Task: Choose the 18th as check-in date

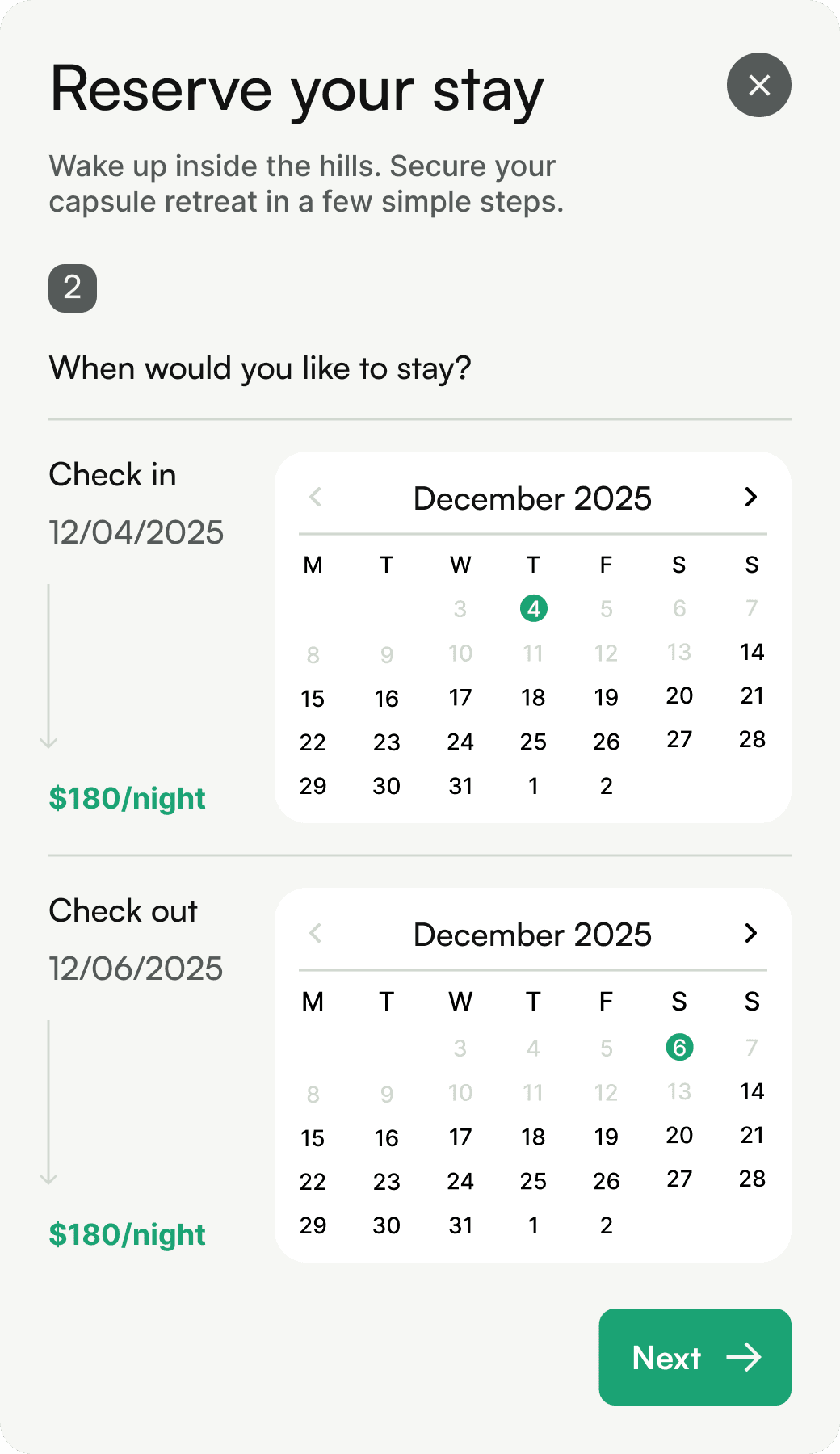Action: [533, 697]
